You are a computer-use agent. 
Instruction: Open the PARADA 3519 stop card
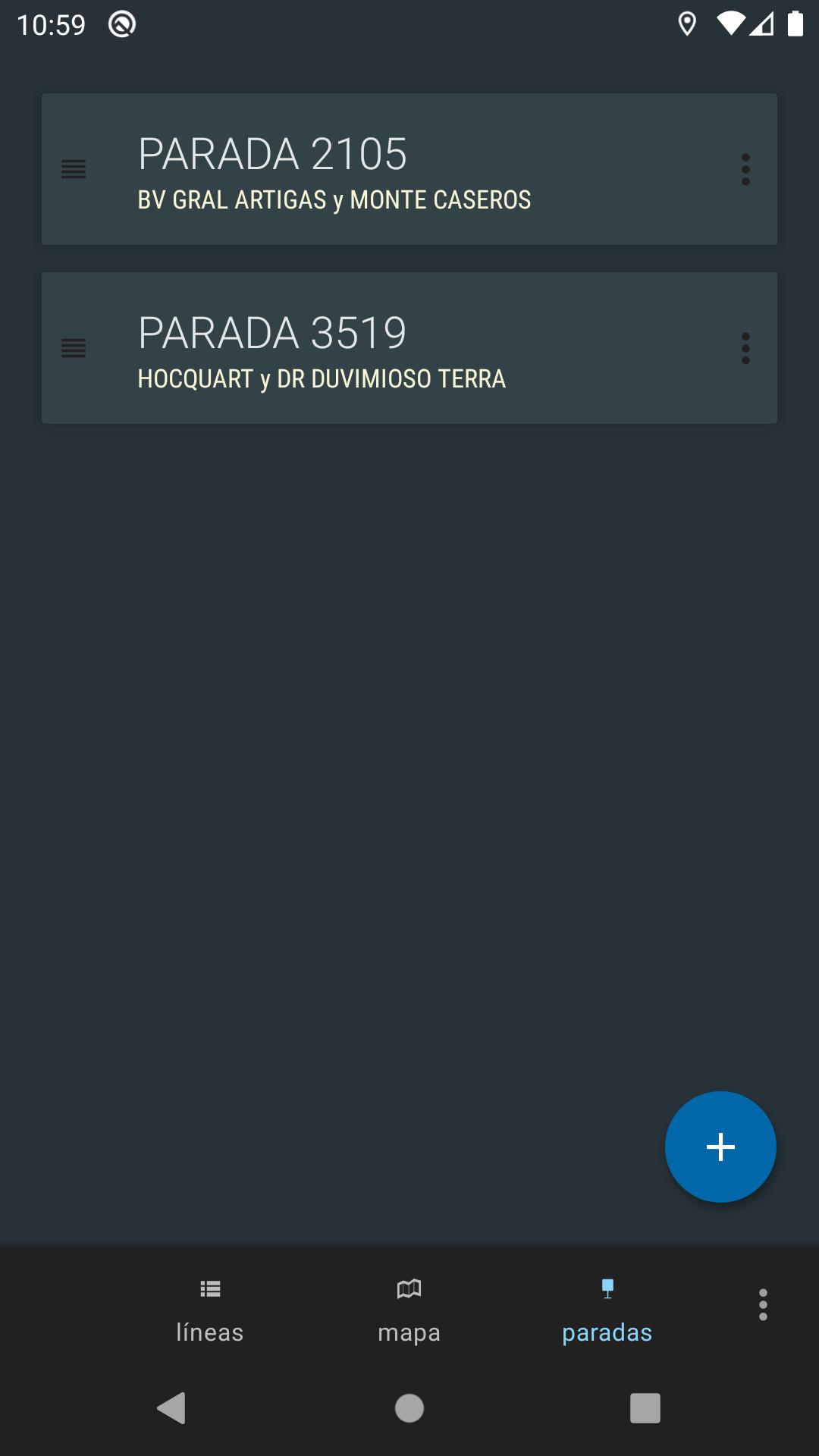409,348
